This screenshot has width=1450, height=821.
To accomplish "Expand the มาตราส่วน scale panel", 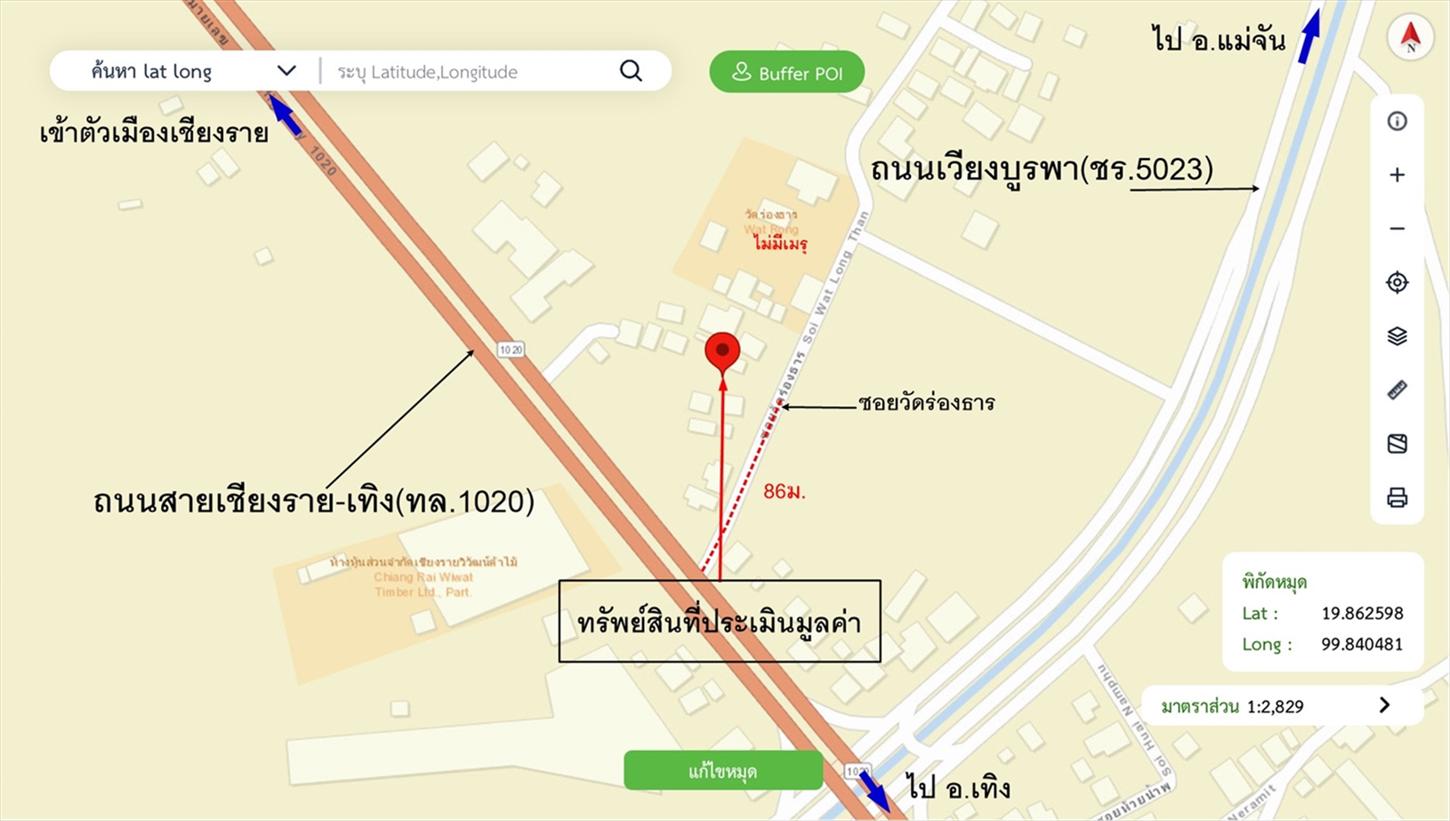I will [x=1384, y=706].
